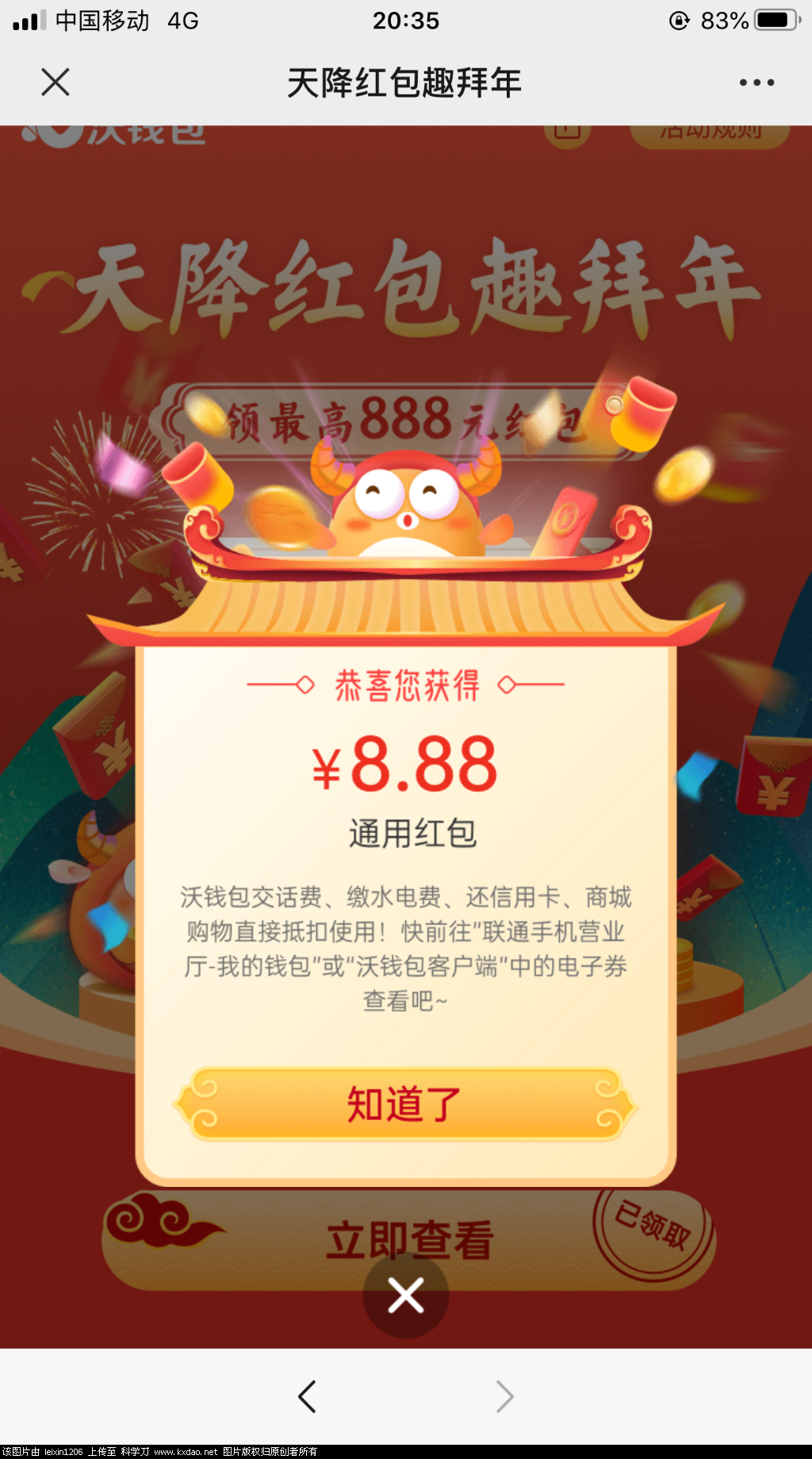The width and height of the screenshot is (812, 1459).
Task: Dismiss the red packet popup with the round X
Action: (405, 1296)
